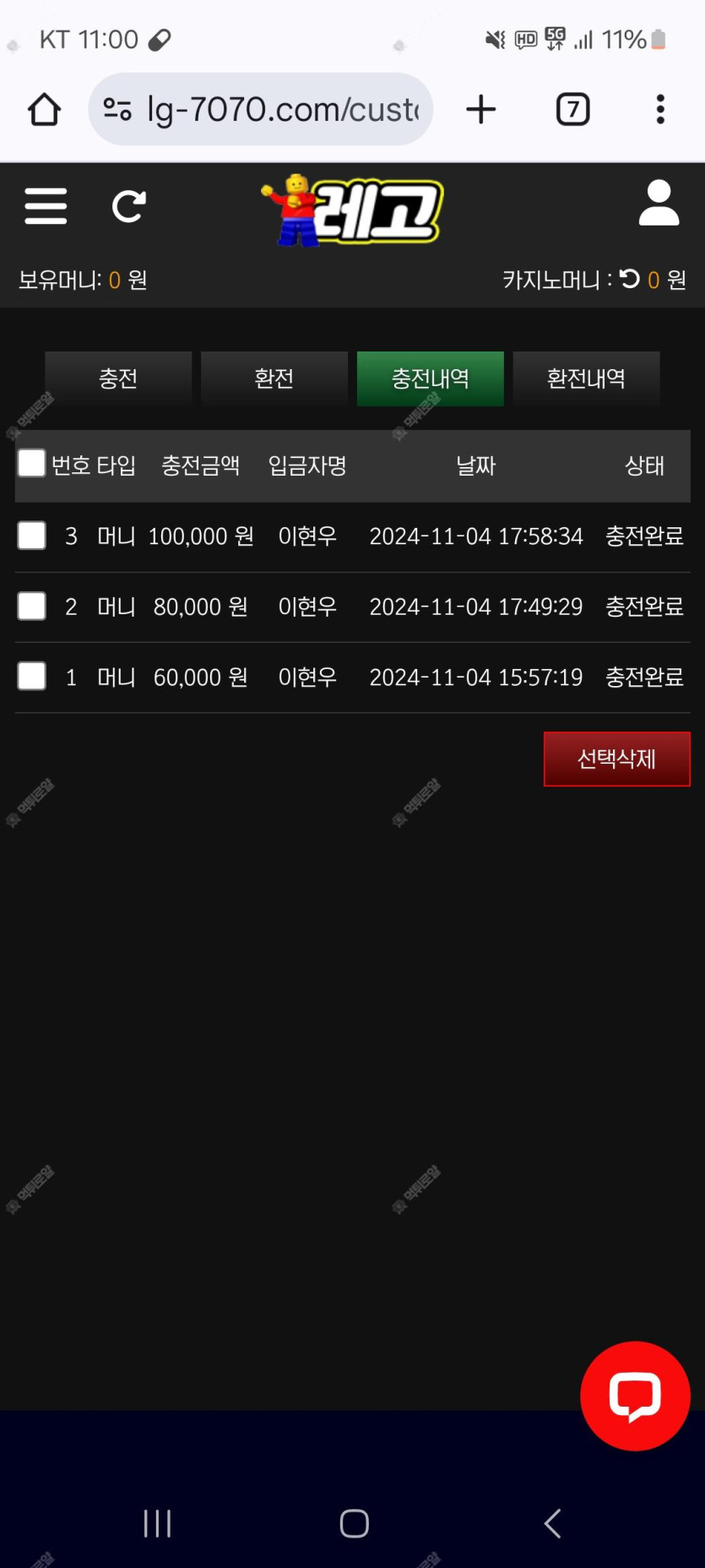The image size is (705, 1568).
Task: Tick the checkbox for the 60,000 원 row
Action: coord(32,676)
